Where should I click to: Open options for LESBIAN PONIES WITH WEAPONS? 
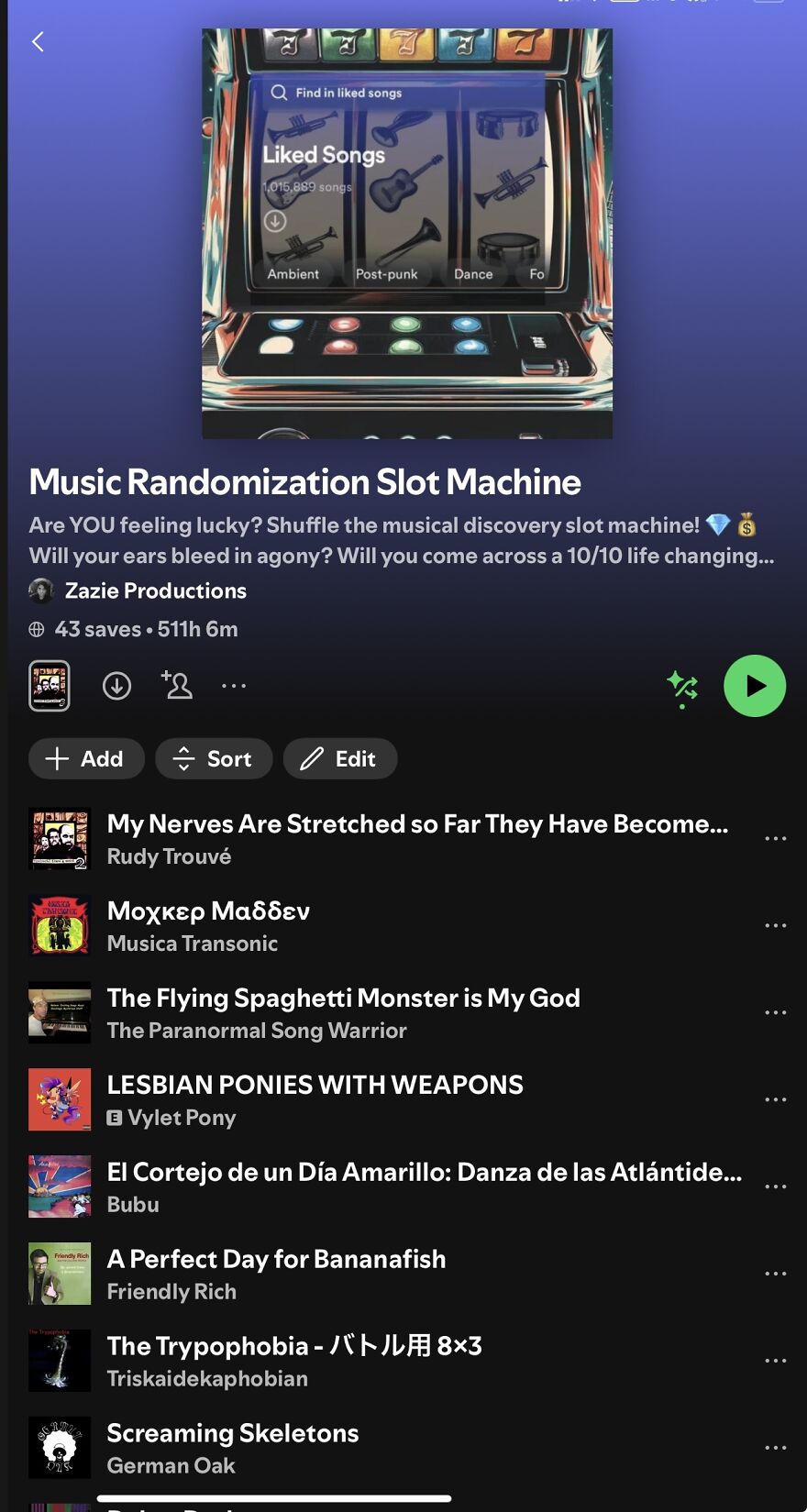(x=775, y=1098)
